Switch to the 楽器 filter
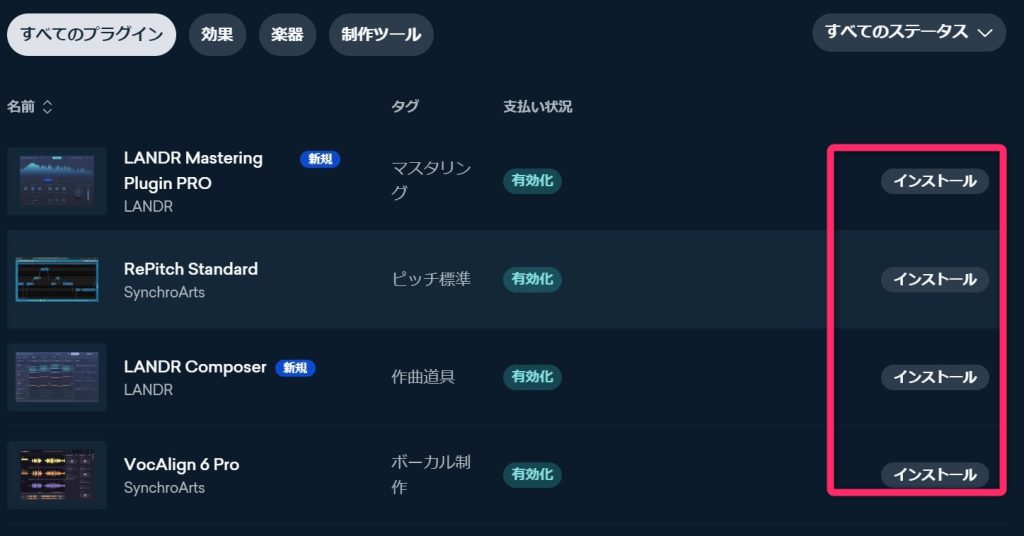 point(287,34)
